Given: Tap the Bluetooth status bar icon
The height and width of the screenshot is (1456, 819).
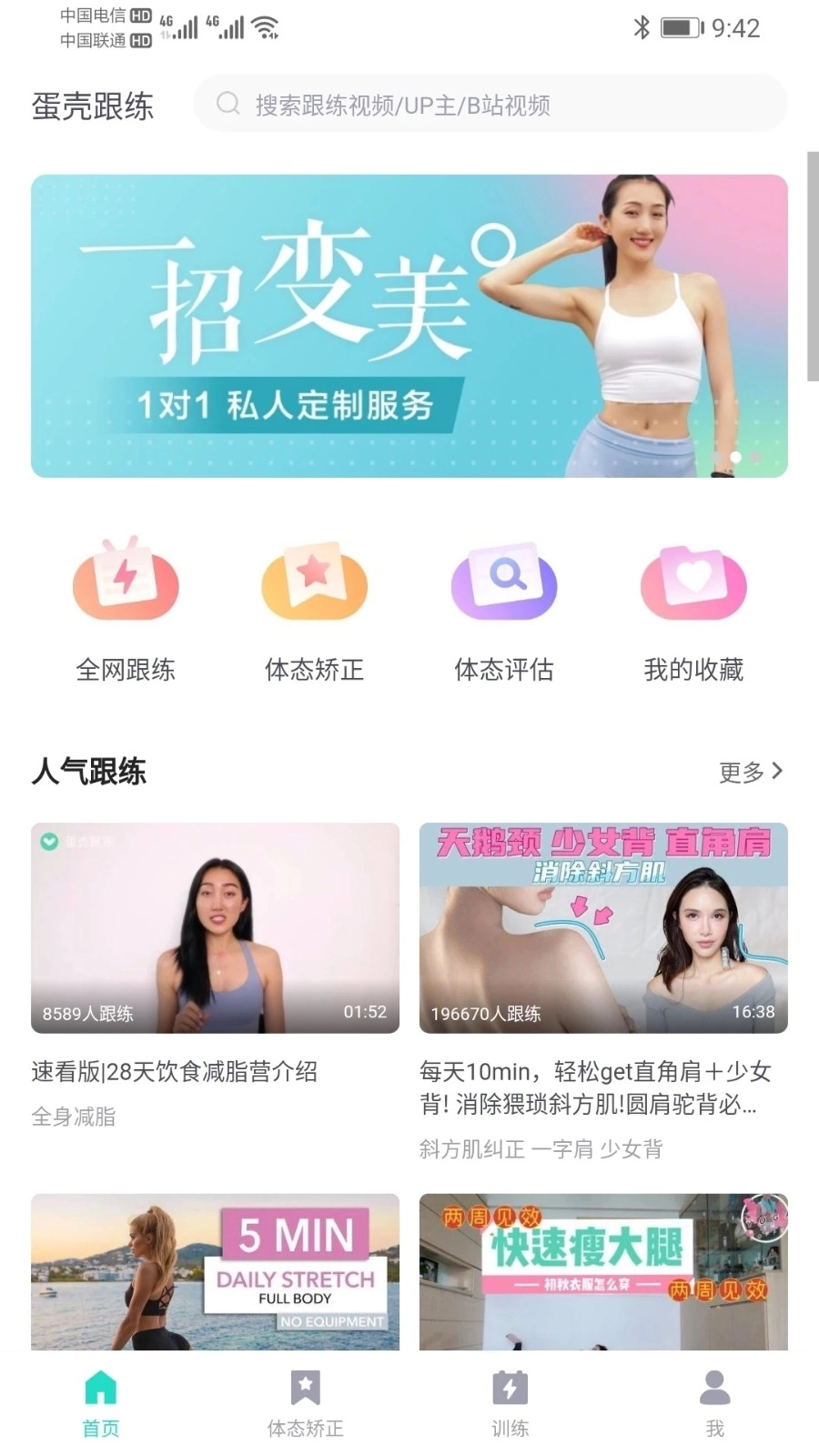Looking at the screenshot, I should tap(640, 28).
